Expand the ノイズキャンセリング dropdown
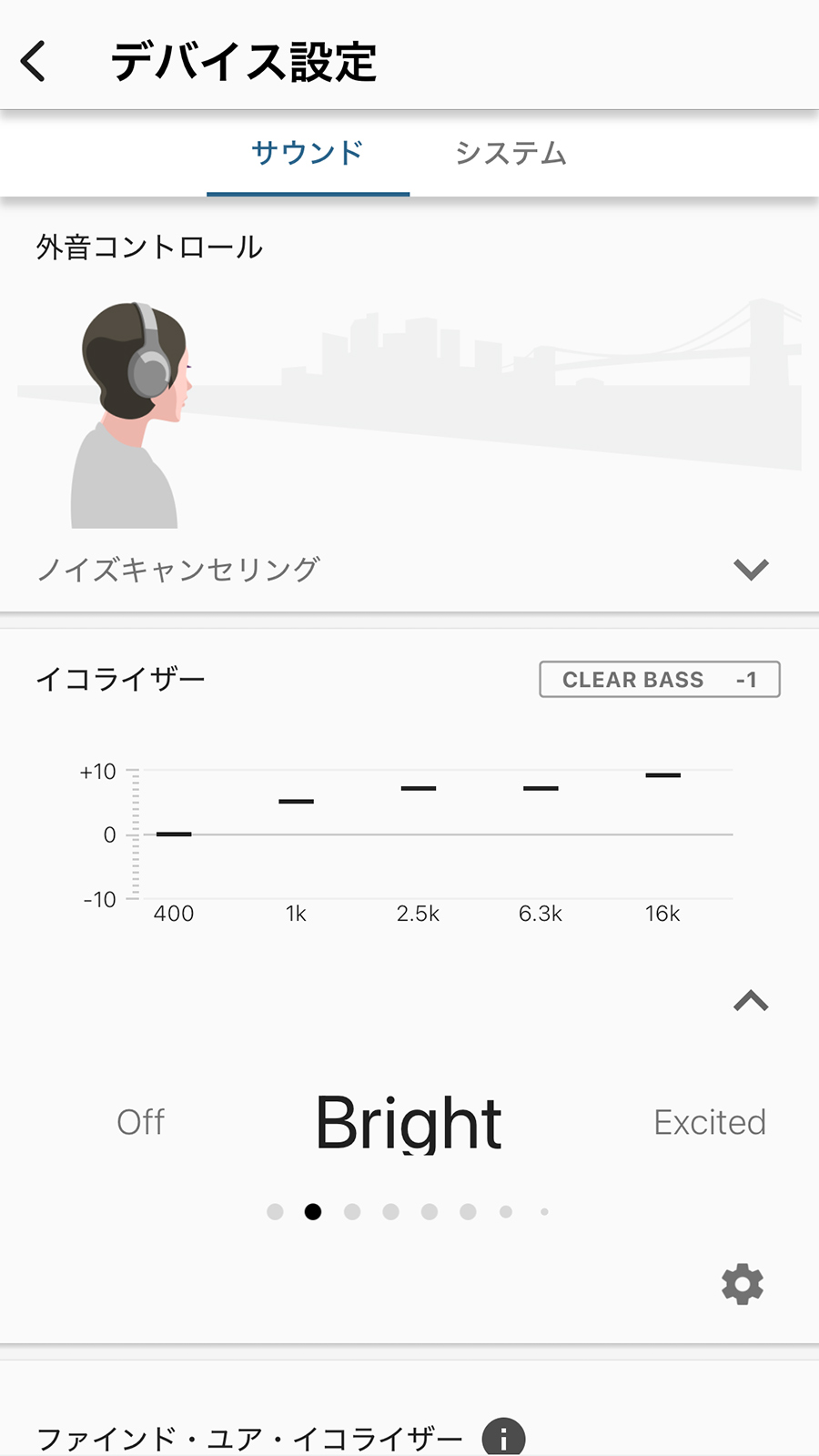The width and height of the screenshot is (819, 1456). 751,570
